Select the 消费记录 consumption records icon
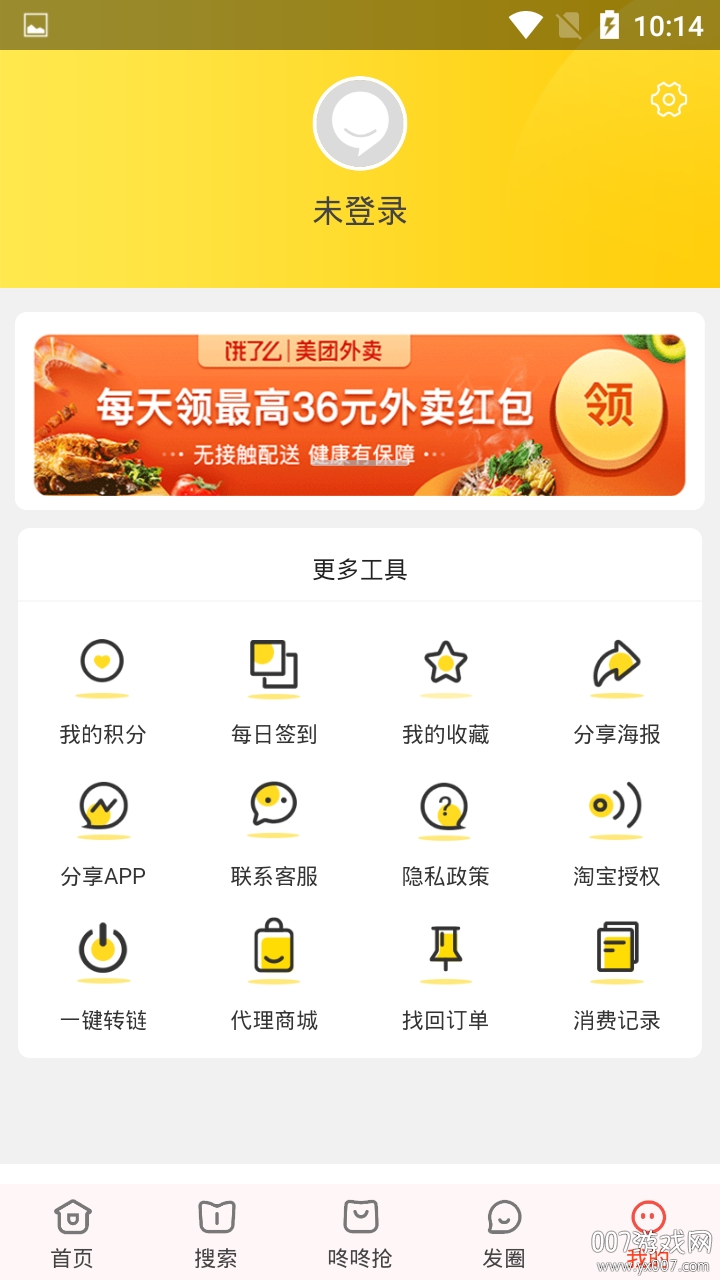Viewport: 720px width, 1280px height. tap(617, 971)
